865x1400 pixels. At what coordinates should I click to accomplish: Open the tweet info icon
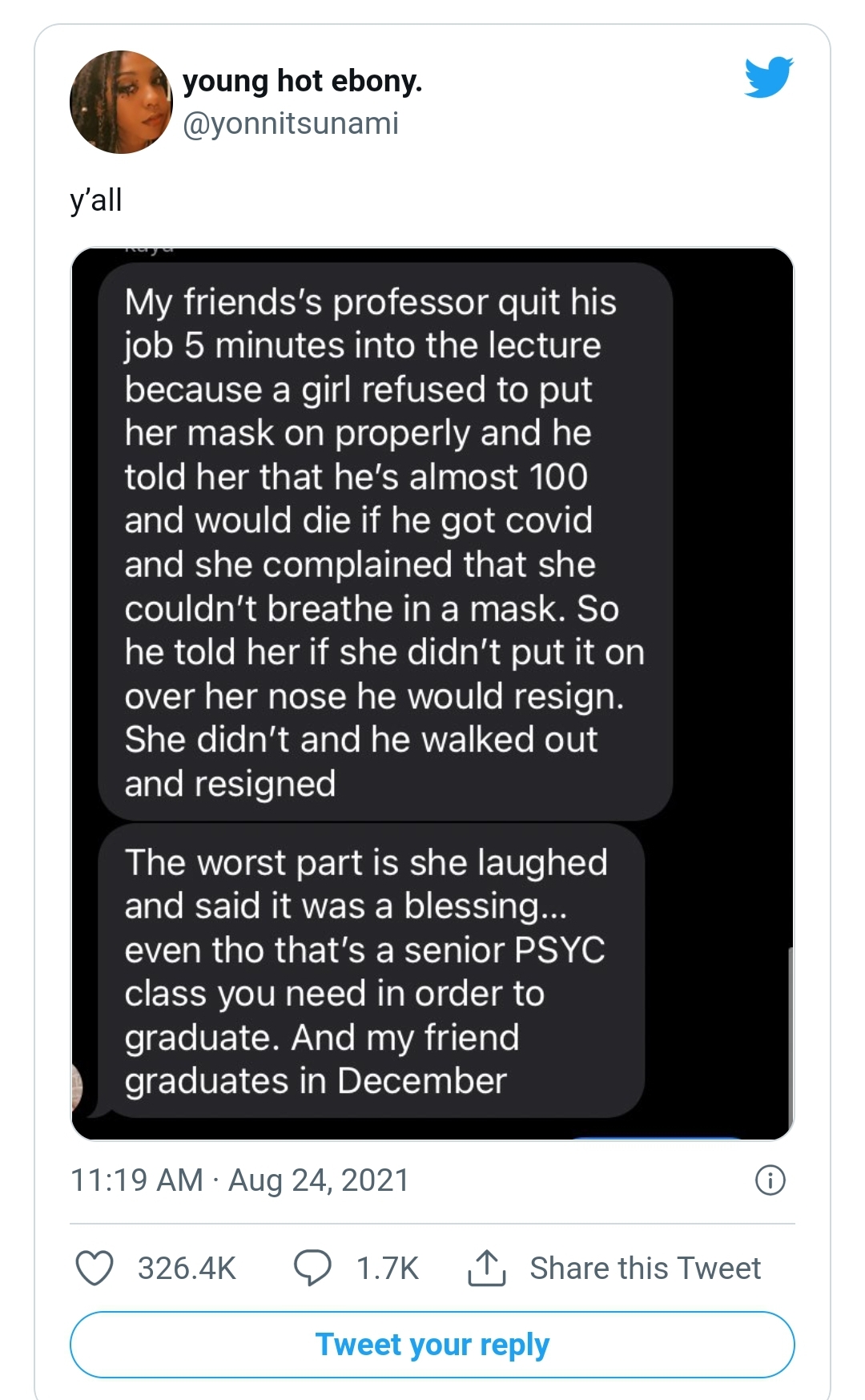tap(770, 1180)
